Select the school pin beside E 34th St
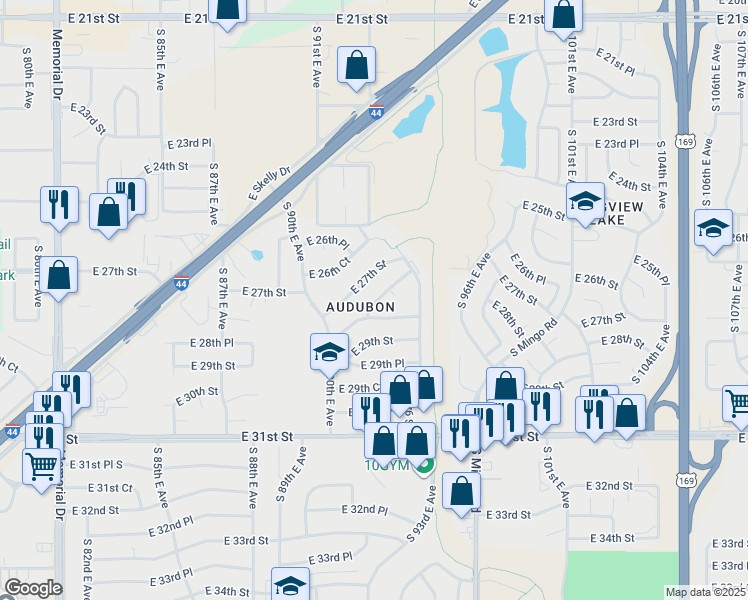Screen dimensions: 748x600 tap(291, 585)
